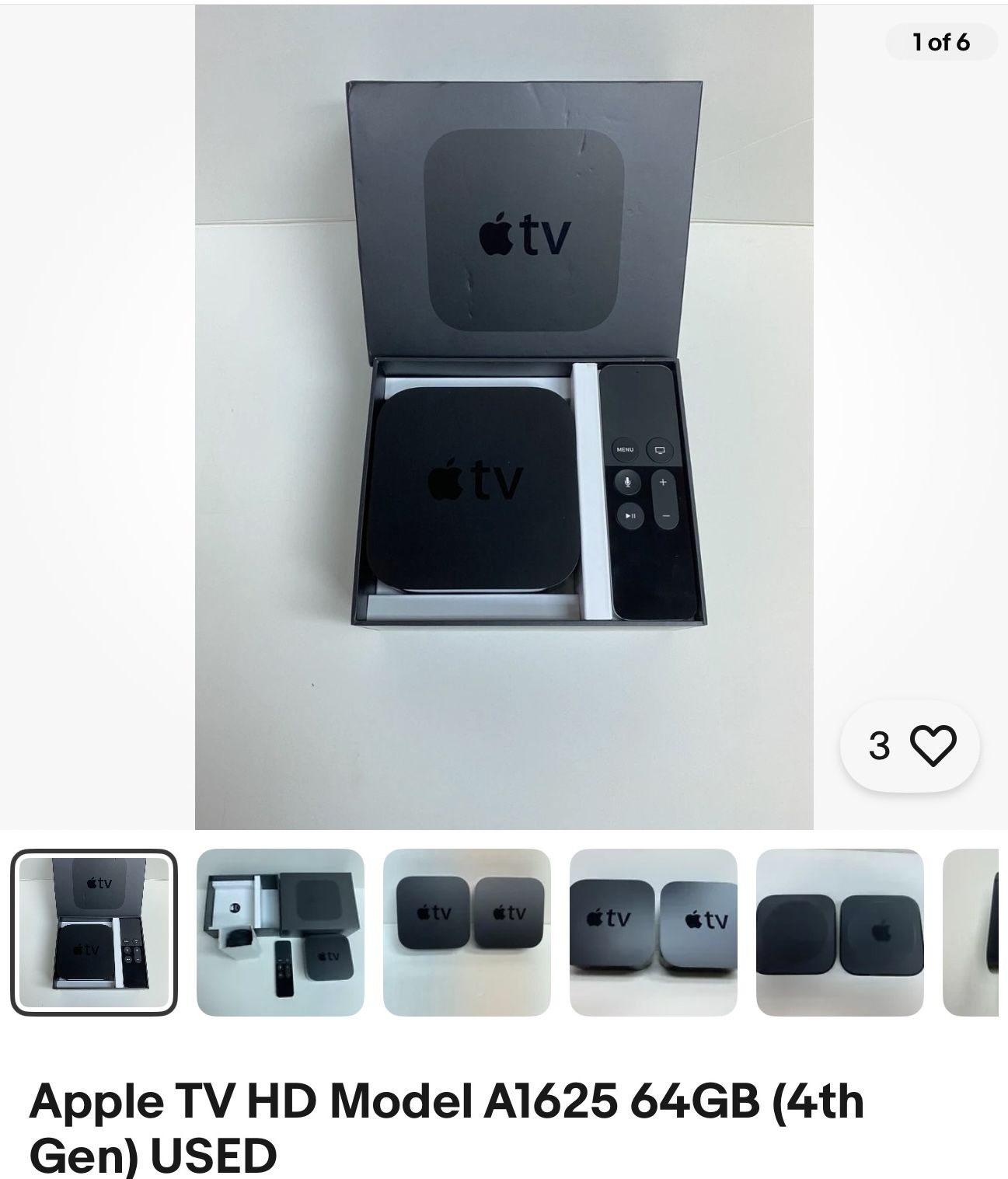This screenshot has height=1179, width=1008.
Task: View the partially visible sixth thumbnail
Action: pos(971,932)
